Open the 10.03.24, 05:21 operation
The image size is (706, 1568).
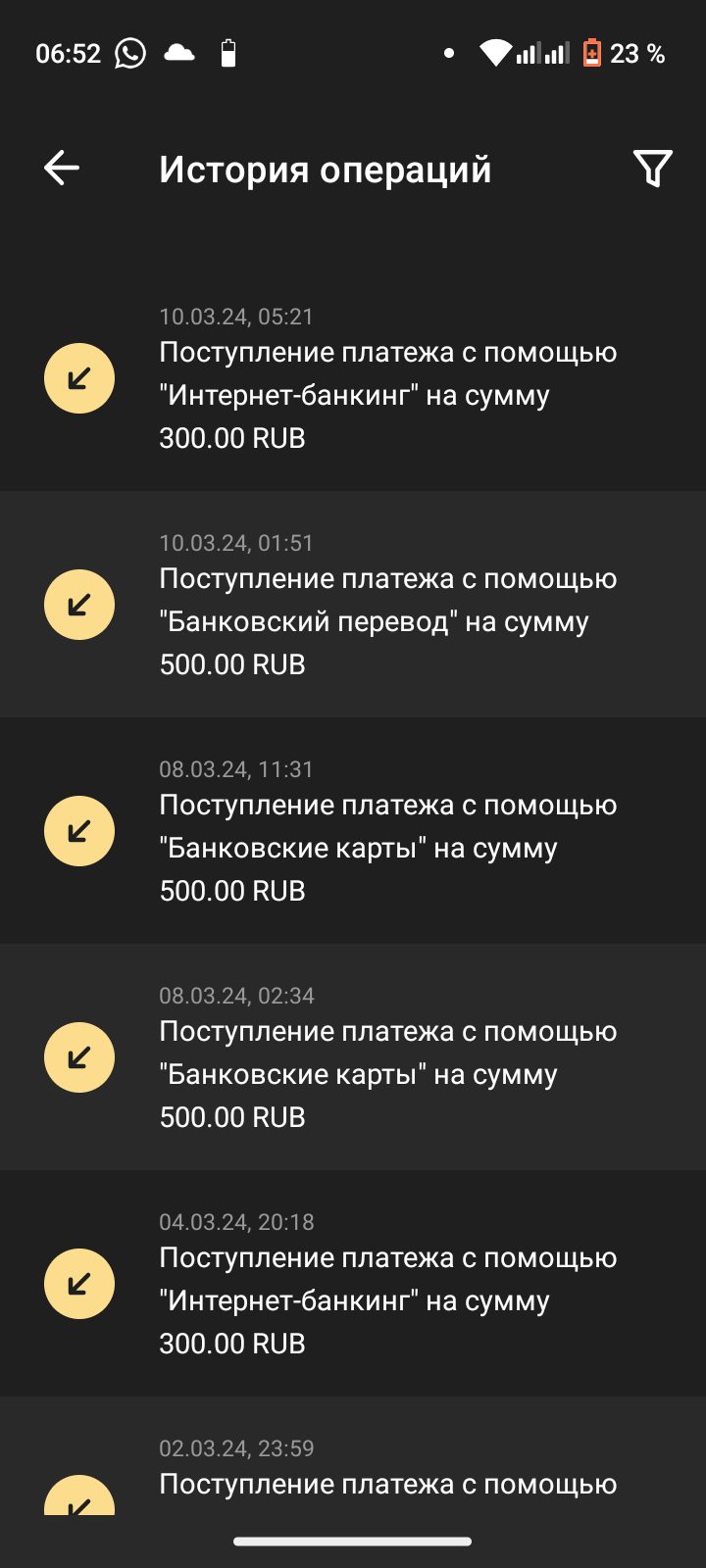coord(353,378)
